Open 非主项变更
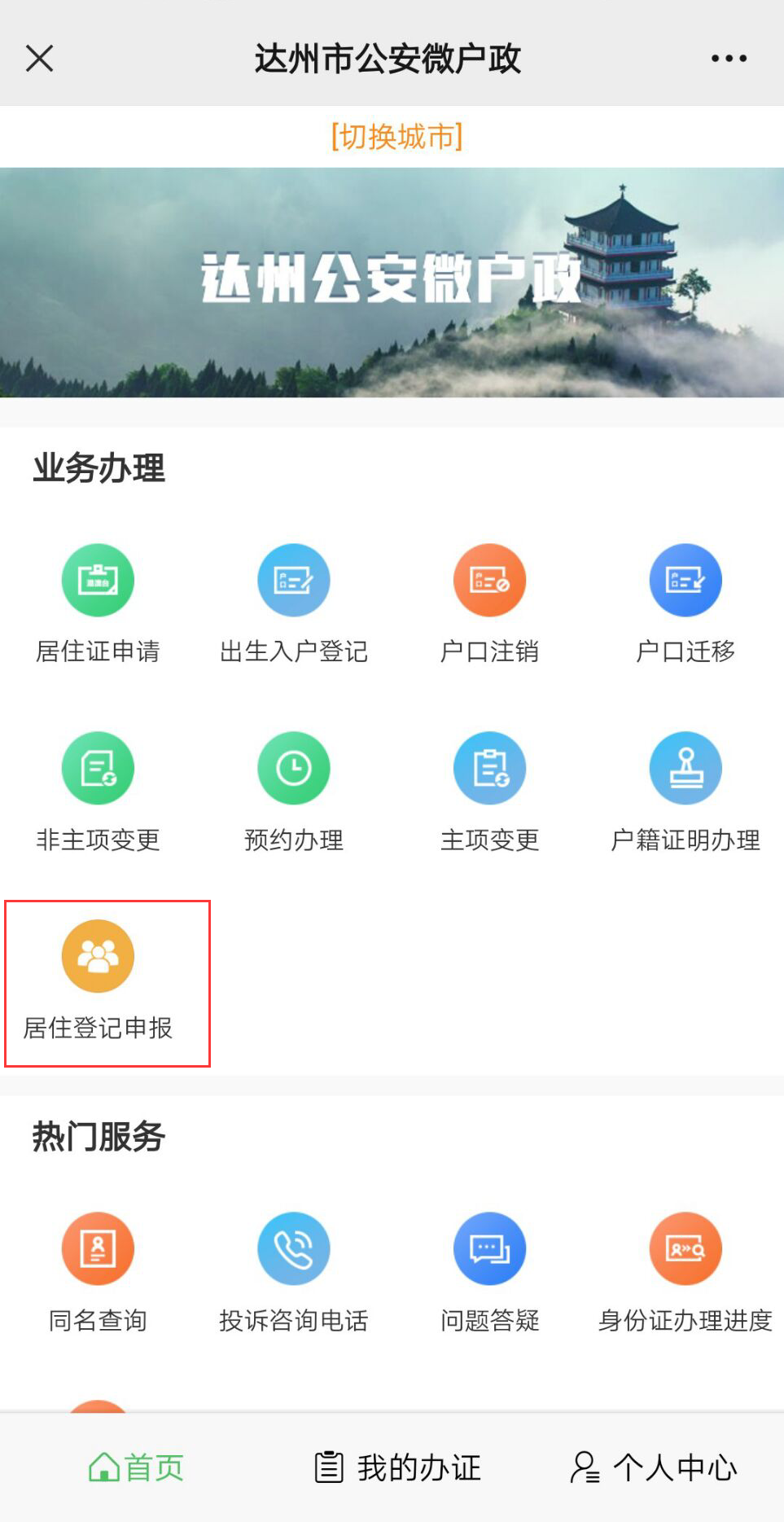This screenshot has height=1522, width=784. tap(98, 769)
